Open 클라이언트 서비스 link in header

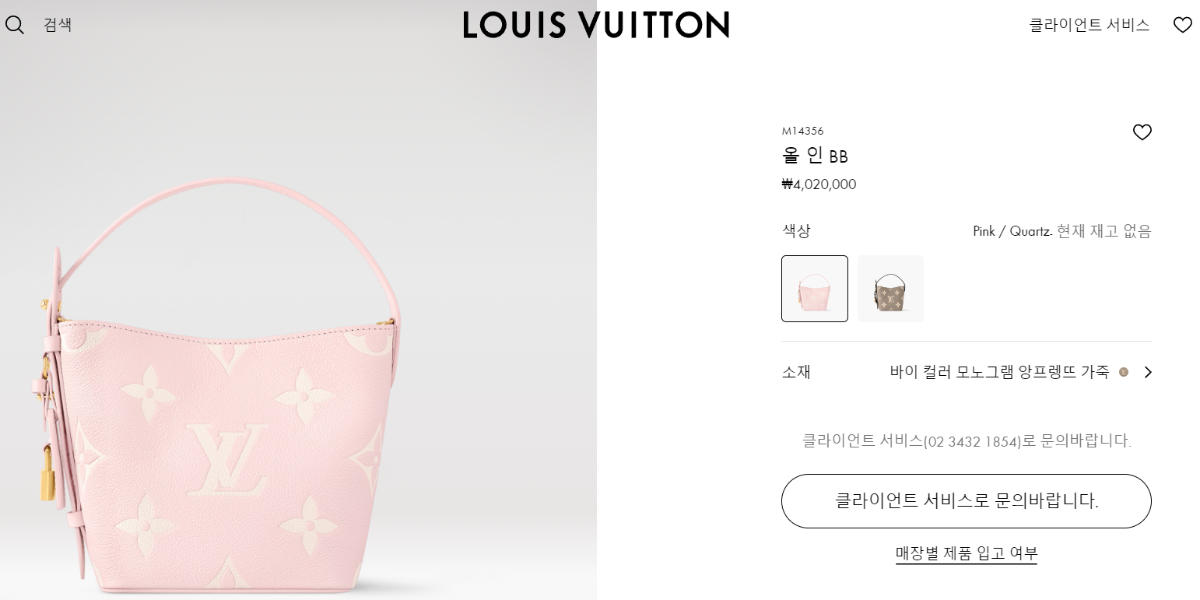tap(1089, 25)
